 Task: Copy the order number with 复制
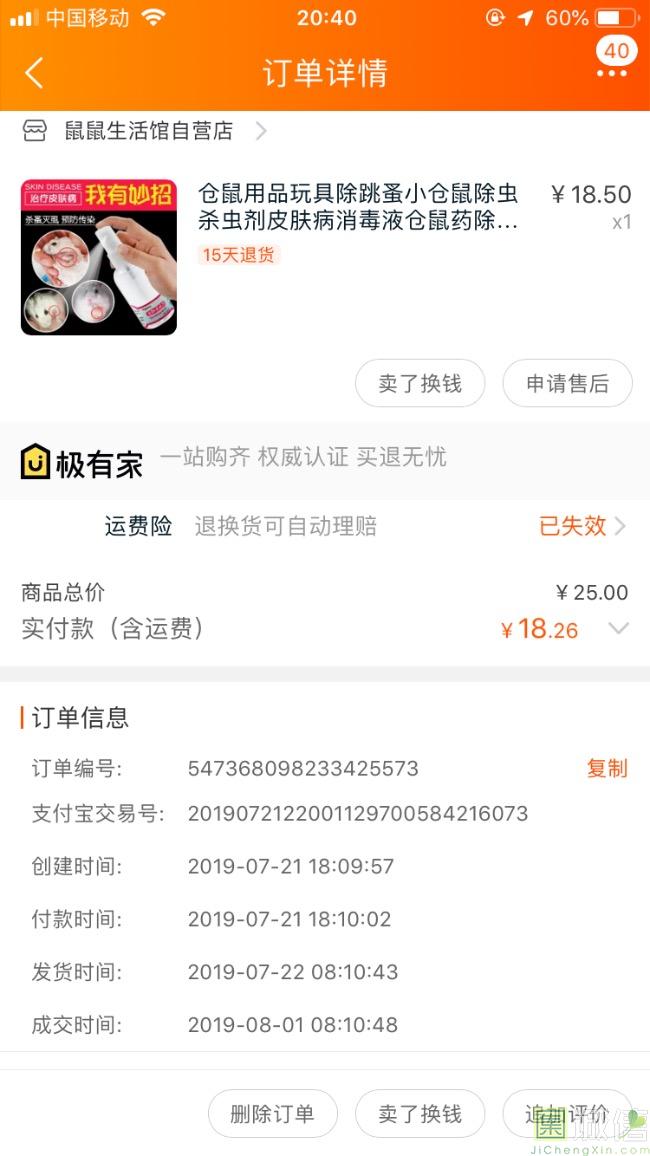pos(607,768)
